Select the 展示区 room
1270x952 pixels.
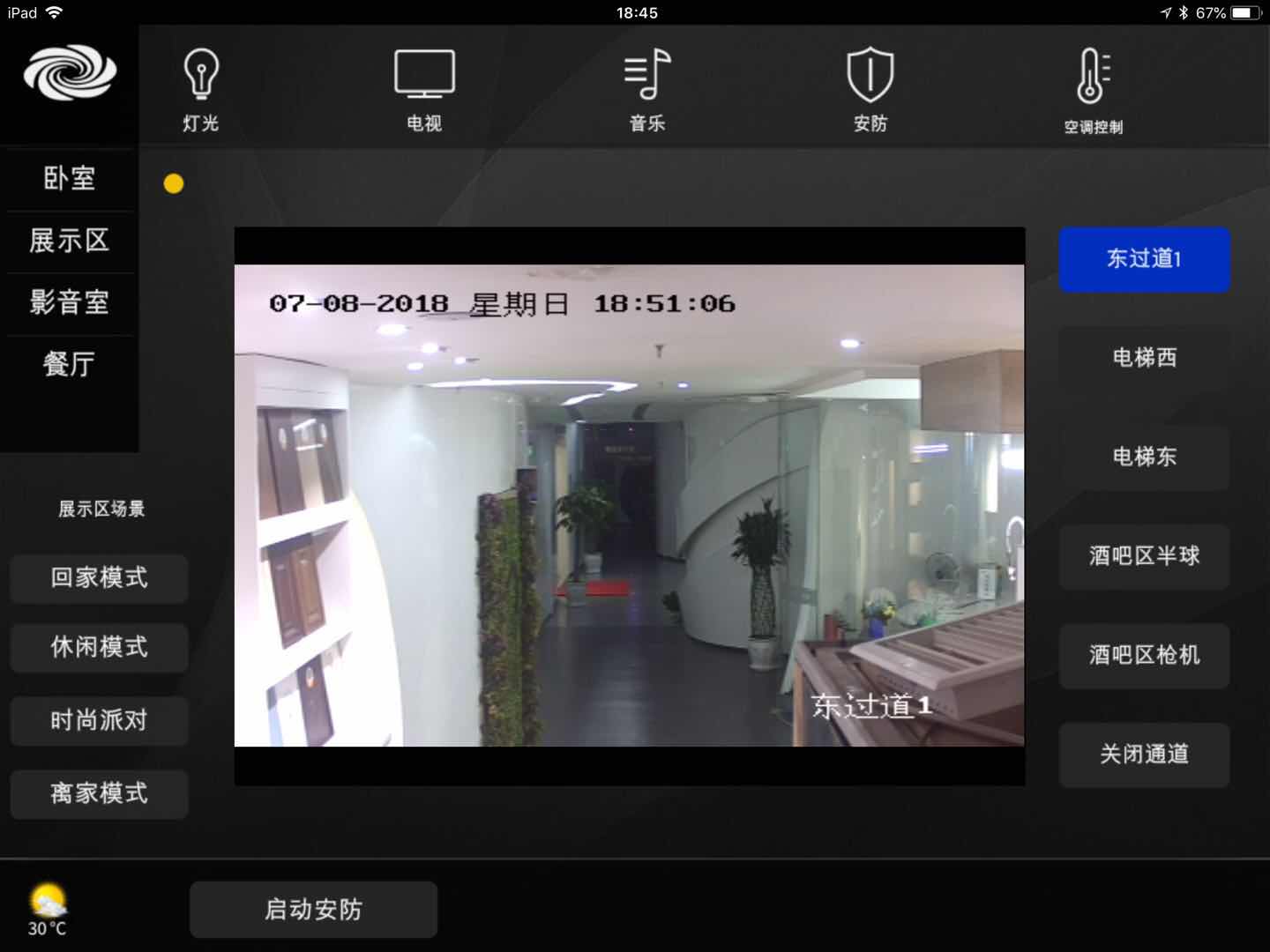70,241
